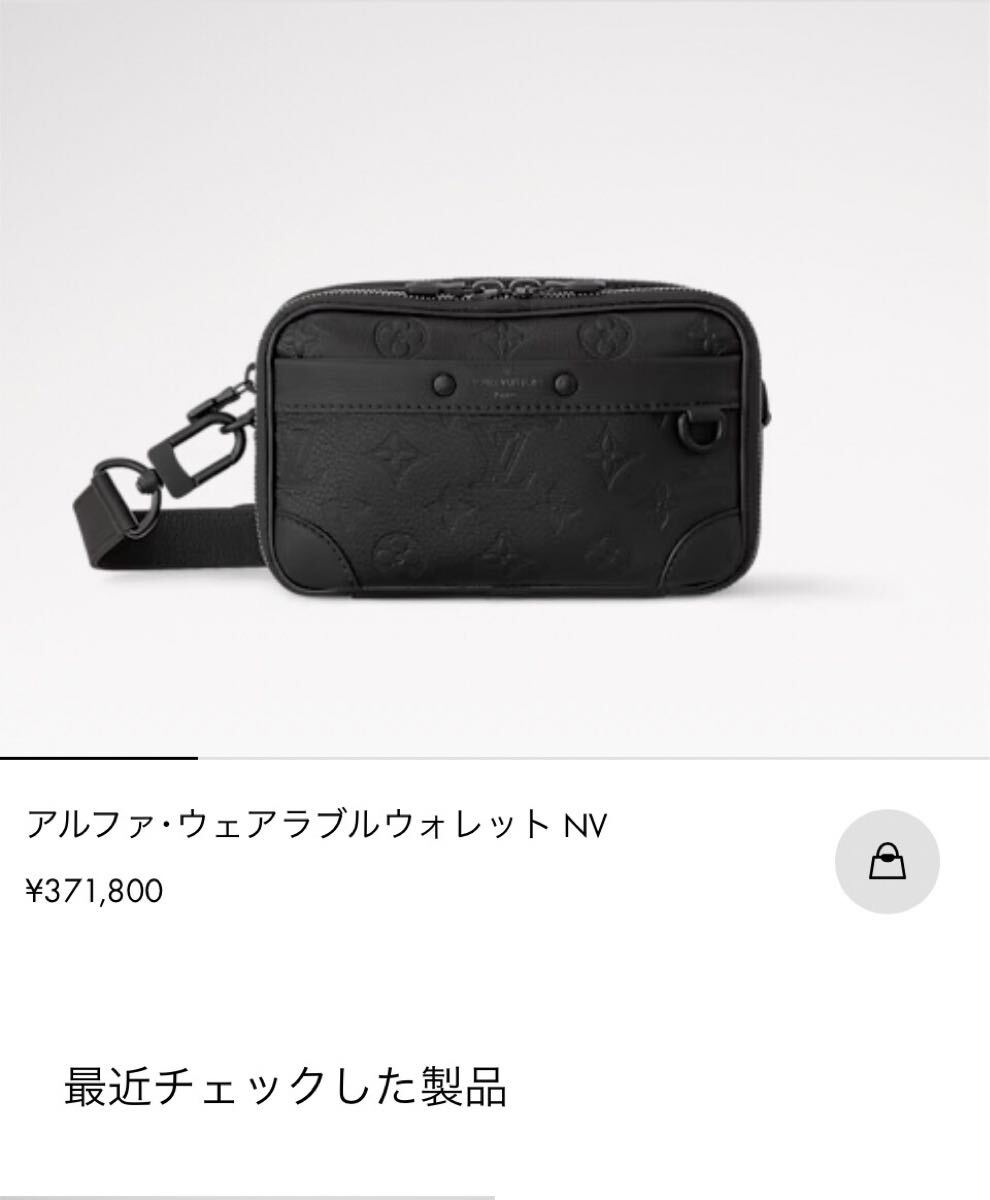Add the Alpha wearable wallet to shopping bag
Image resolution: width=990 pixels, height=1200 pixels.
(x=887, y=859)
